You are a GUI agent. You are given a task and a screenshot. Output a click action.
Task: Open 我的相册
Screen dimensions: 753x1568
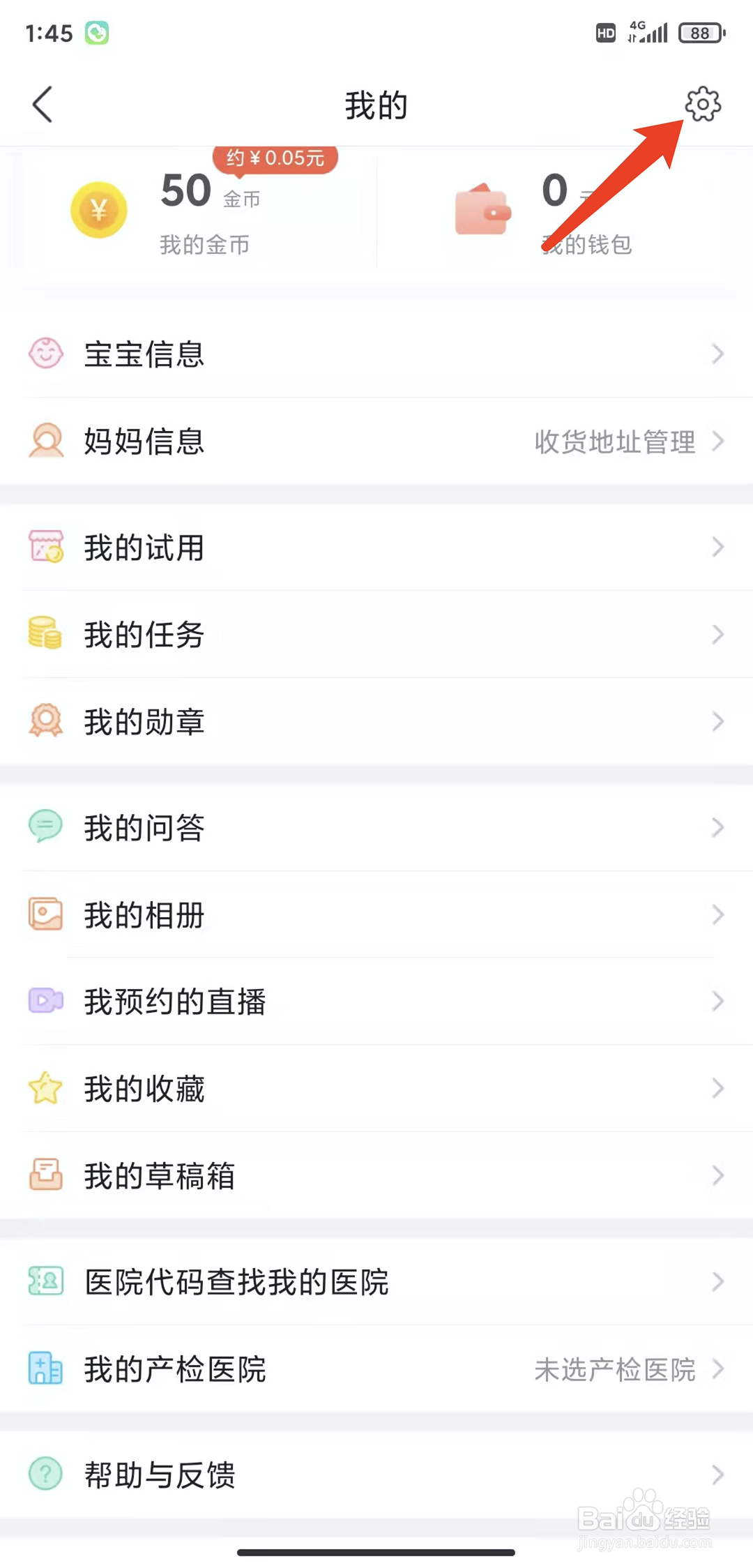(x=376, y=915)
